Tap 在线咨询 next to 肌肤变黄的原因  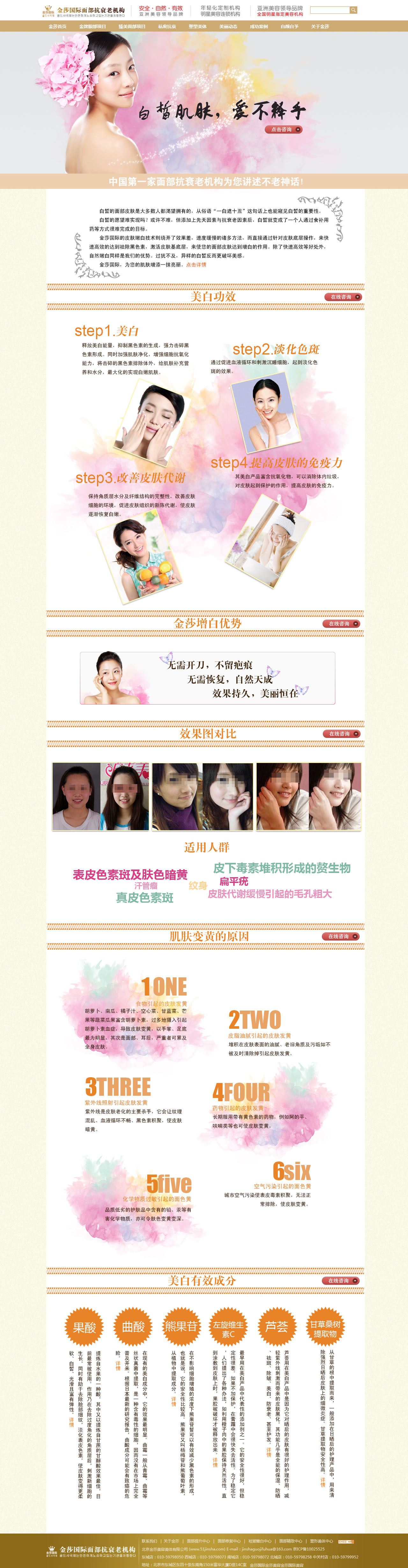click(x=340, y=936)
